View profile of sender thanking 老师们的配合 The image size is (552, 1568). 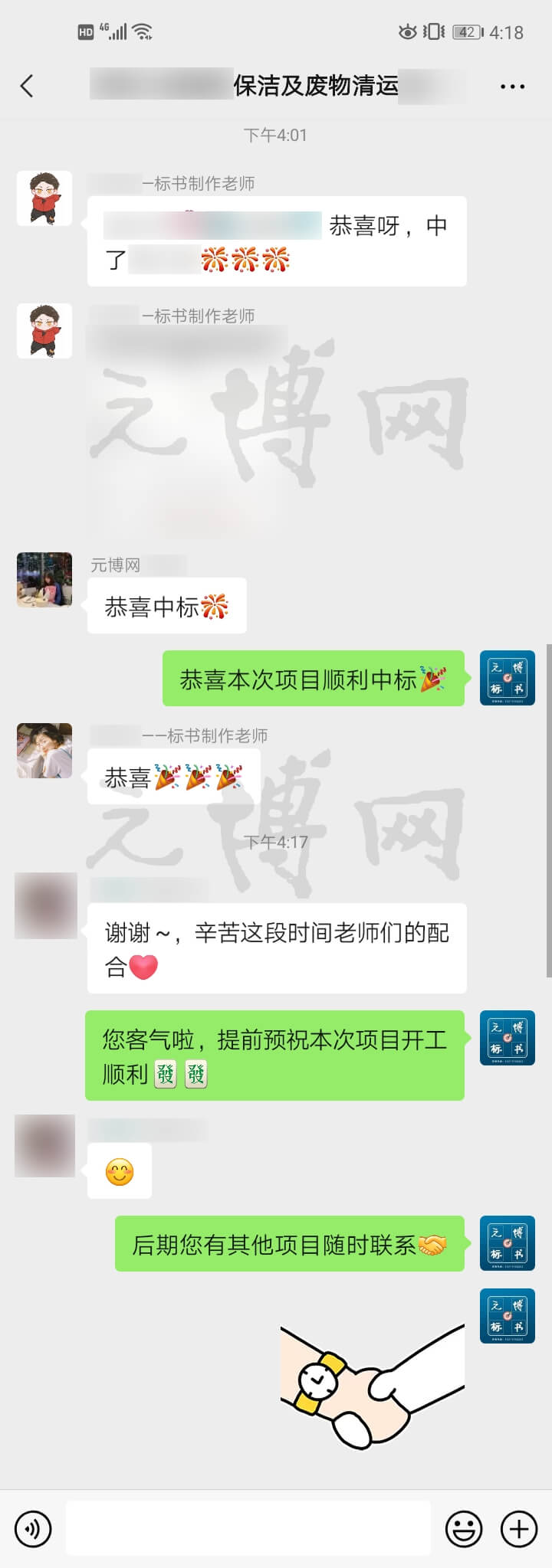[x=46, y=905]
